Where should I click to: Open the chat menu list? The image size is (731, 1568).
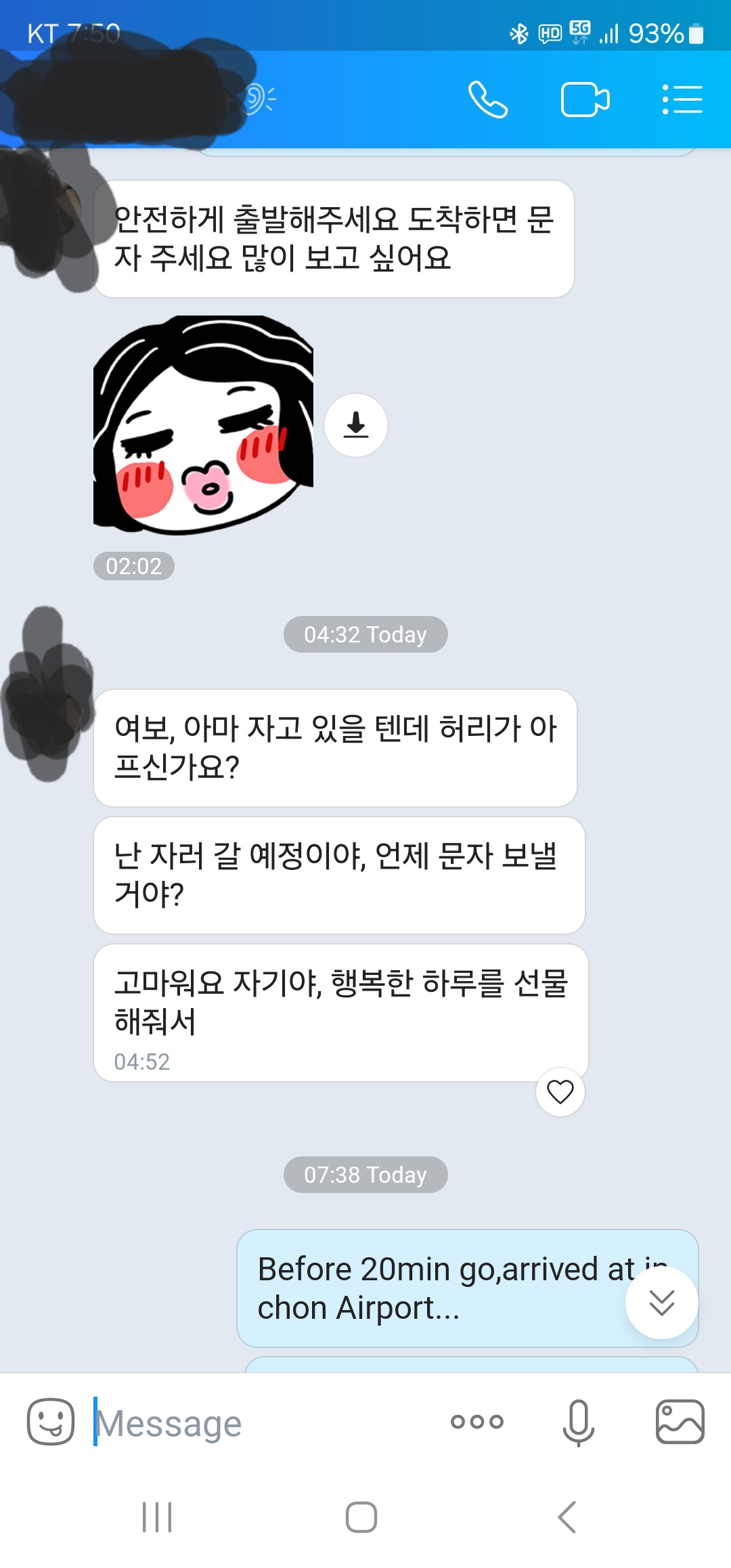click(x=682, y=100)
